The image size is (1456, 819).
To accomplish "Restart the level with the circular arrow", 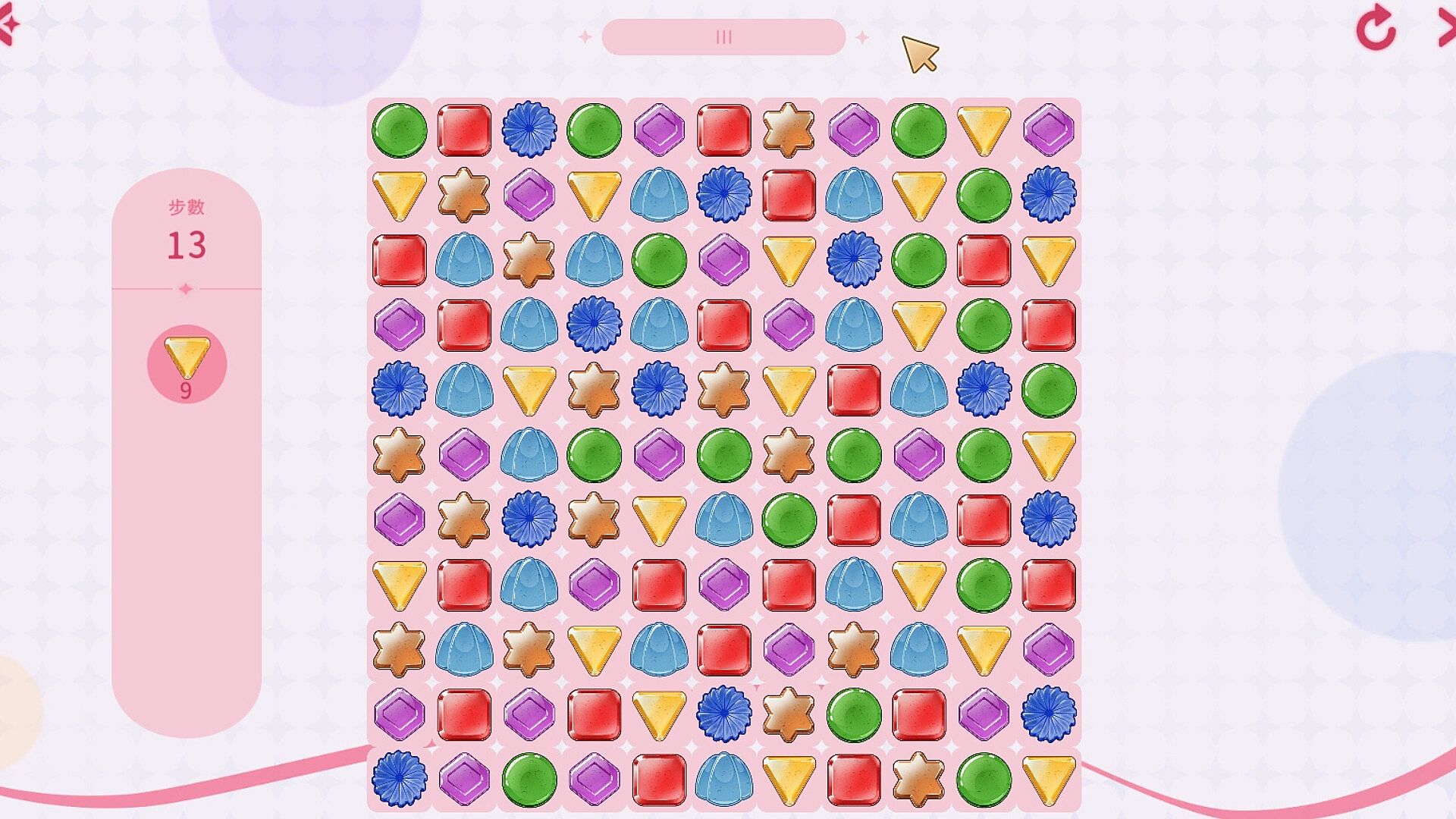I will pyautogui.click(x=1376, y=29).
